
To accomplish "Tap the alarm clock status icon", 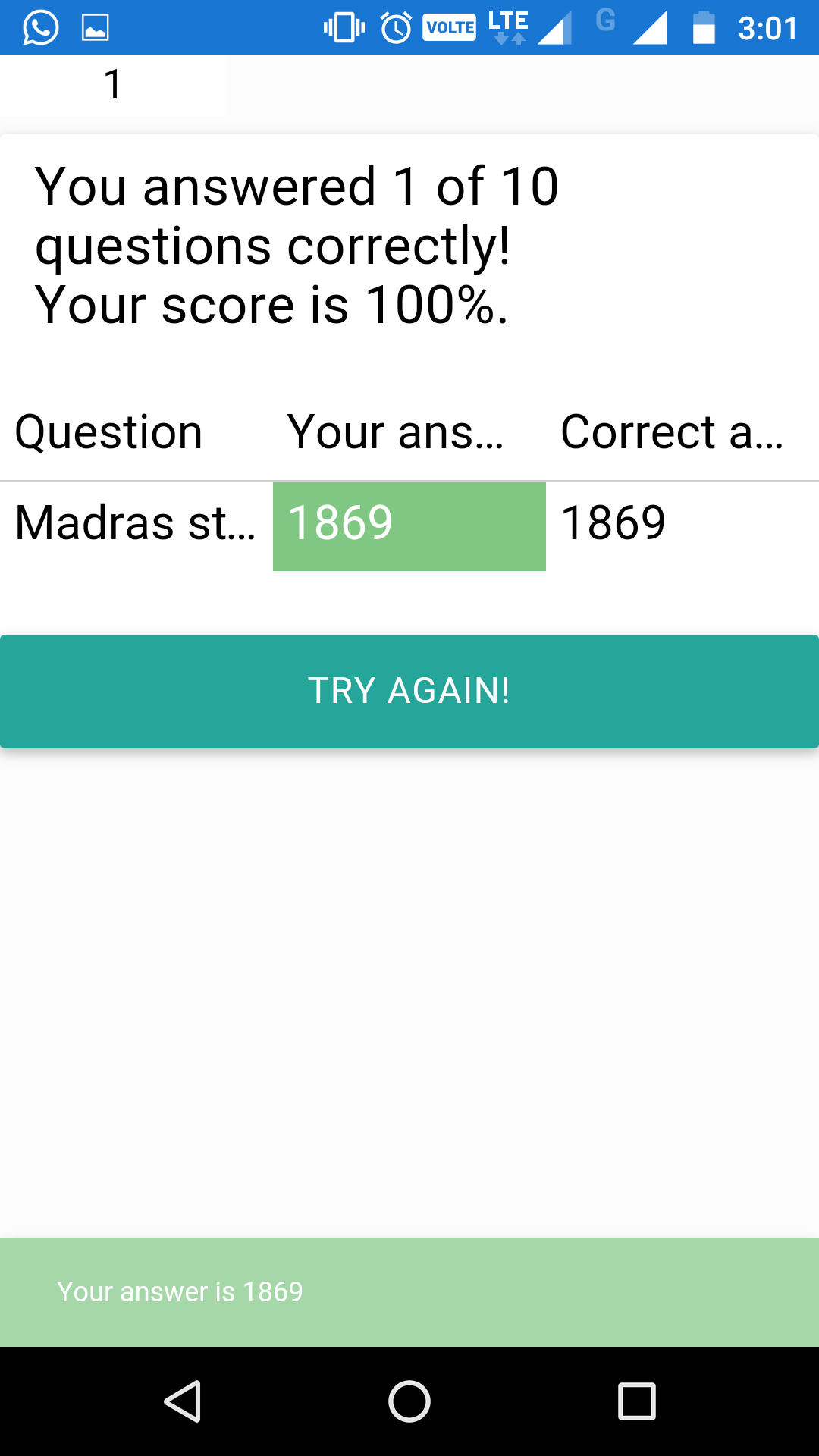I will (397, 26).
